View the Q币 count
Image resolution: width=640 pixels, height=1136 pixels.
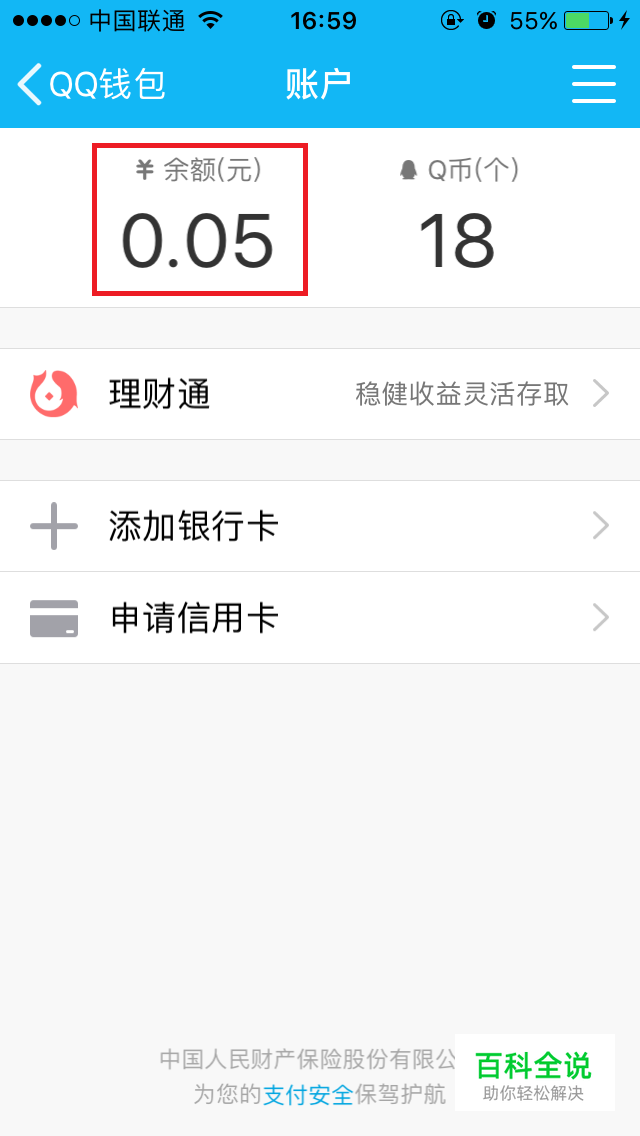[x=458, y=219]
